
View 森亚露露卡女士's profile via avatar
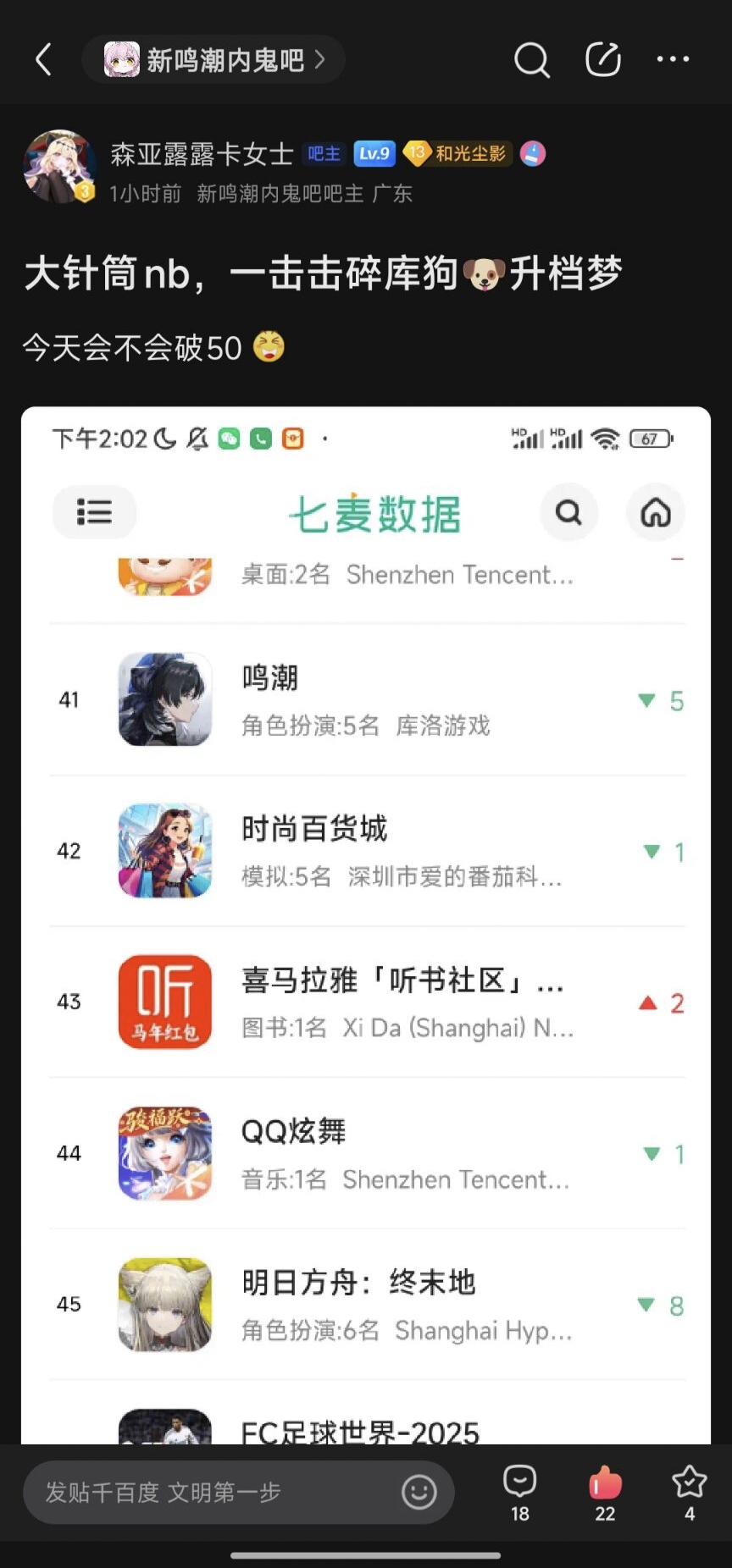[58, 167]
